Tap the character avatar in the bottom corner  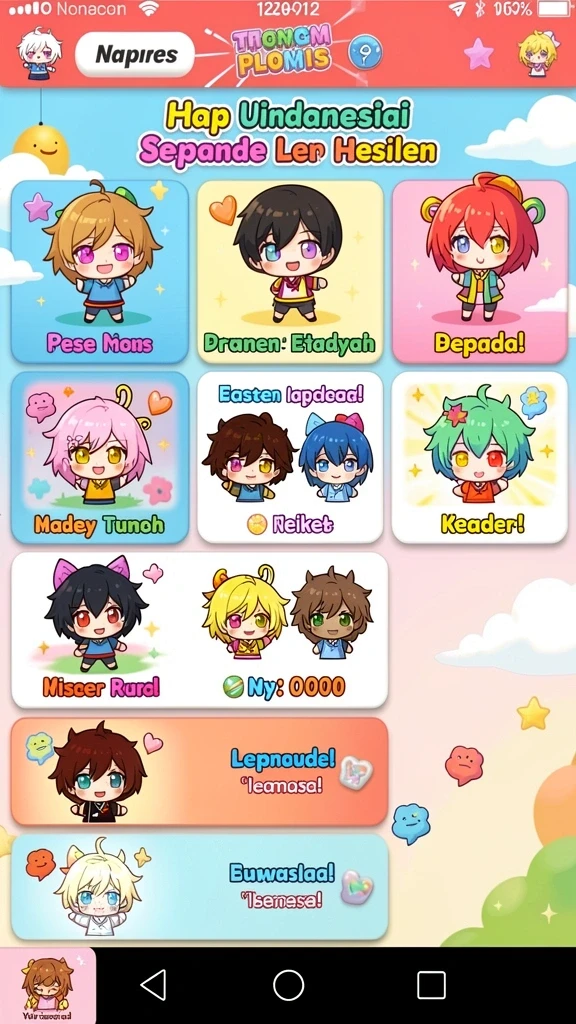pyautogui.click(x=48, y=985)
